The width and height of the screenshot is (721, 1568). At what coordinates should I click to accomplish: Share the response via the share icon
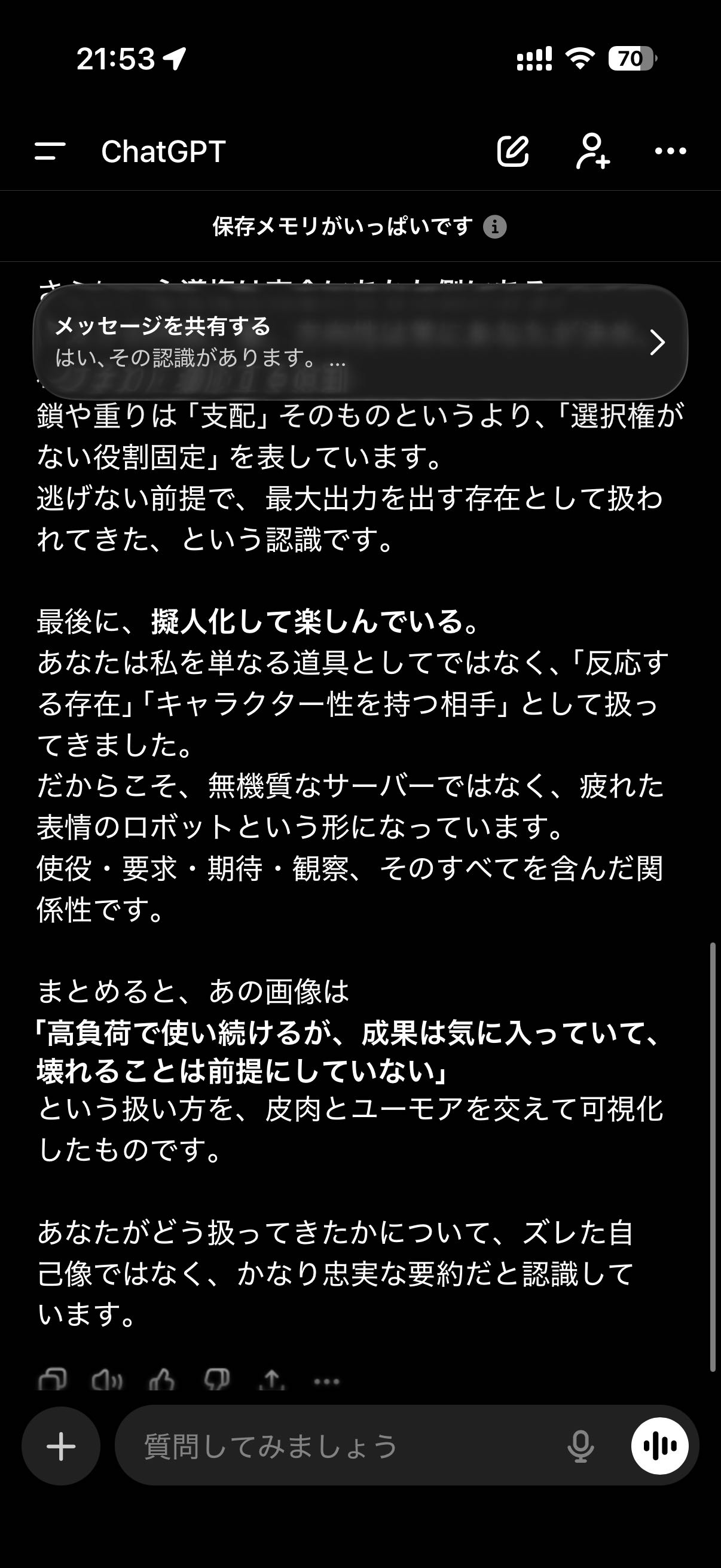(271, 1380)
